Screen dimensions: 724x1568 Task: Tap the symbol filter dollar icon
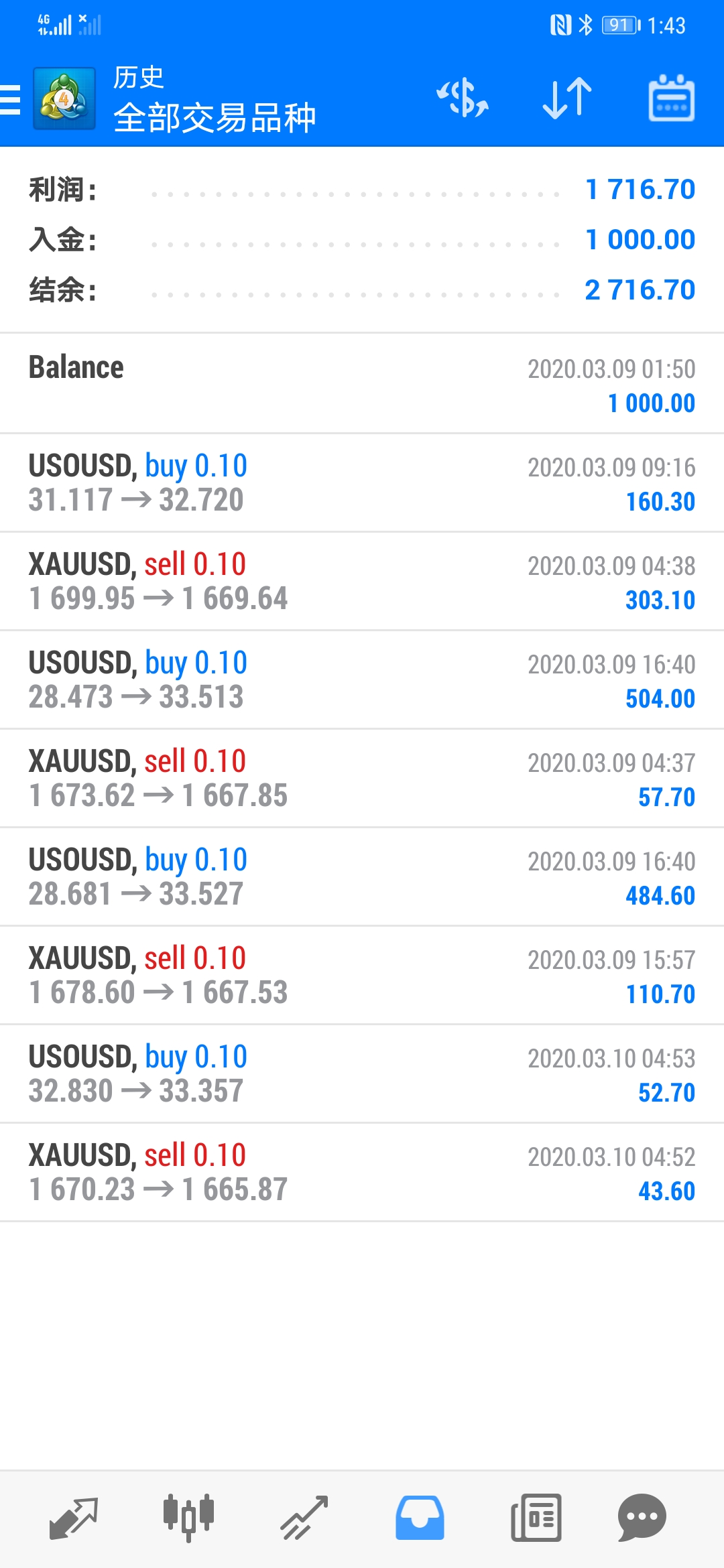463,99
